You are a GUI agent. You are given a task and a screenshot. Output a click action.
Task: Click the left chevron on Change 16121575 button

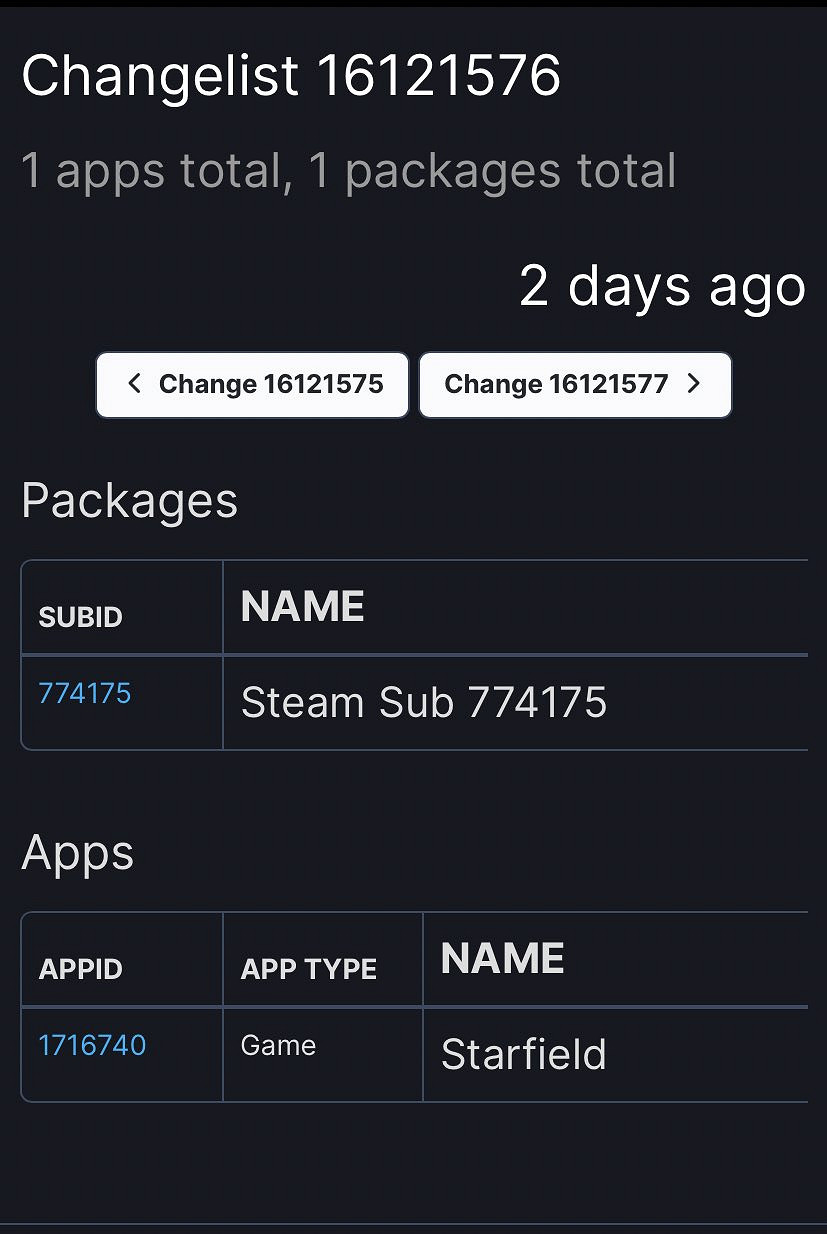[134, 384]
